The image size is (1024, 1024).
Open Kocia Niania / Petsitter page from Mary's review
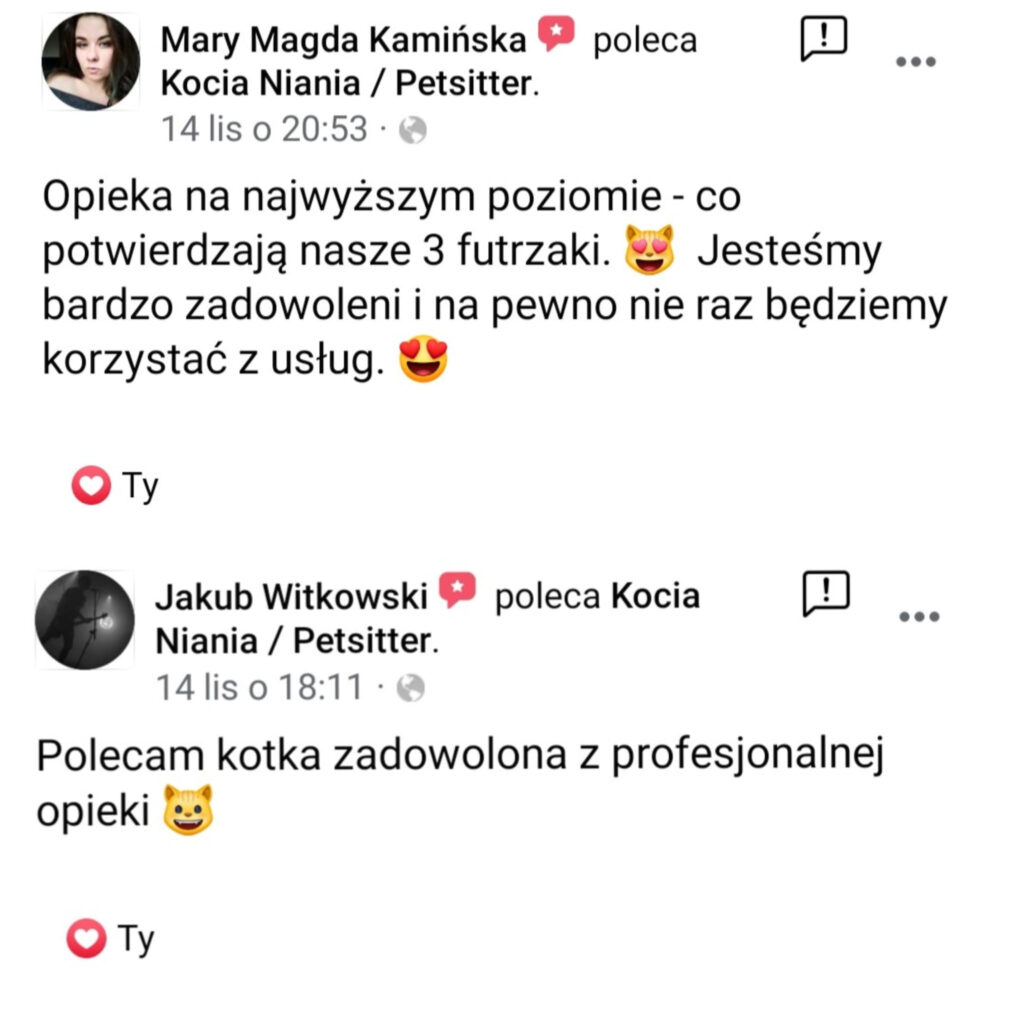point(348,84)
